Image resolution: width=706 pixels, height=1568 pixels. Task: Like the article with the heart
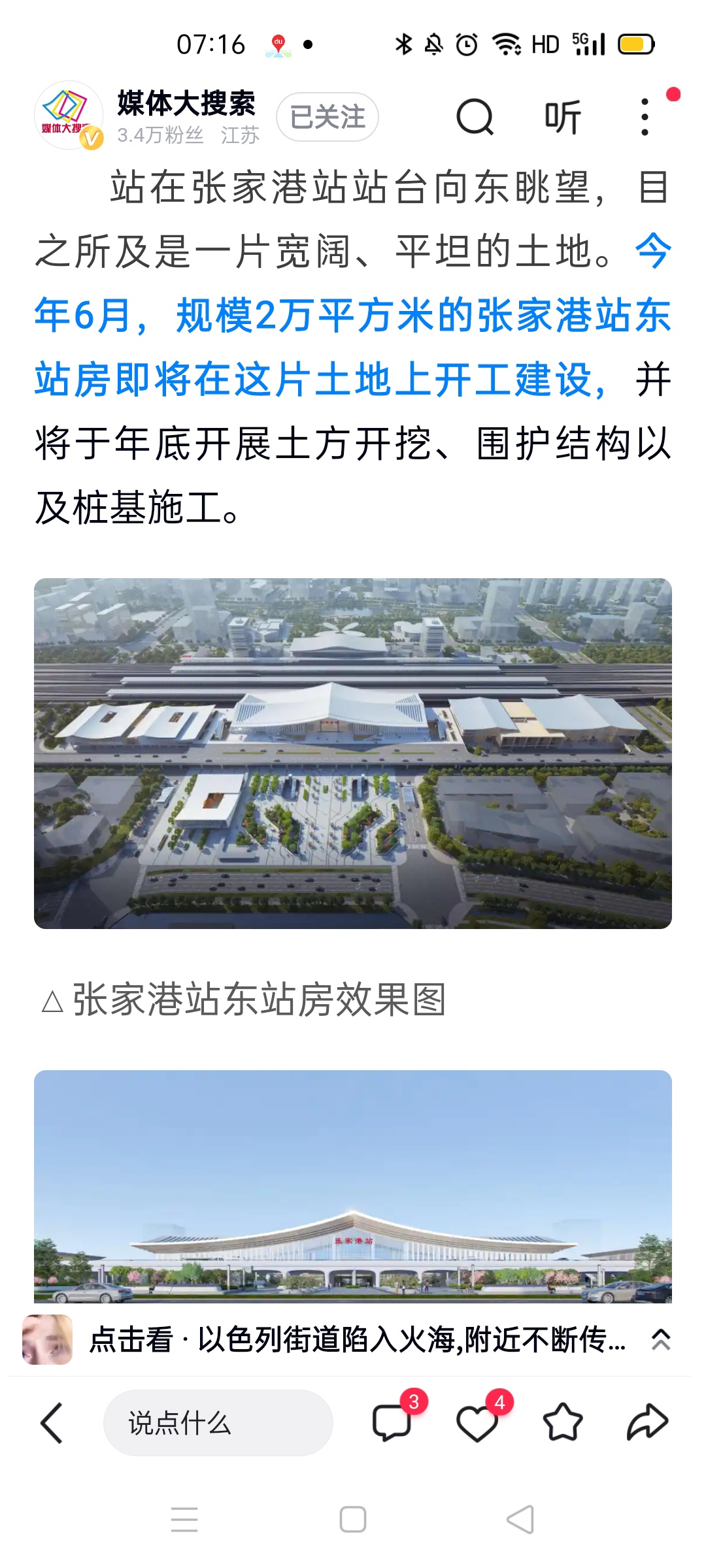point(477,1423)
